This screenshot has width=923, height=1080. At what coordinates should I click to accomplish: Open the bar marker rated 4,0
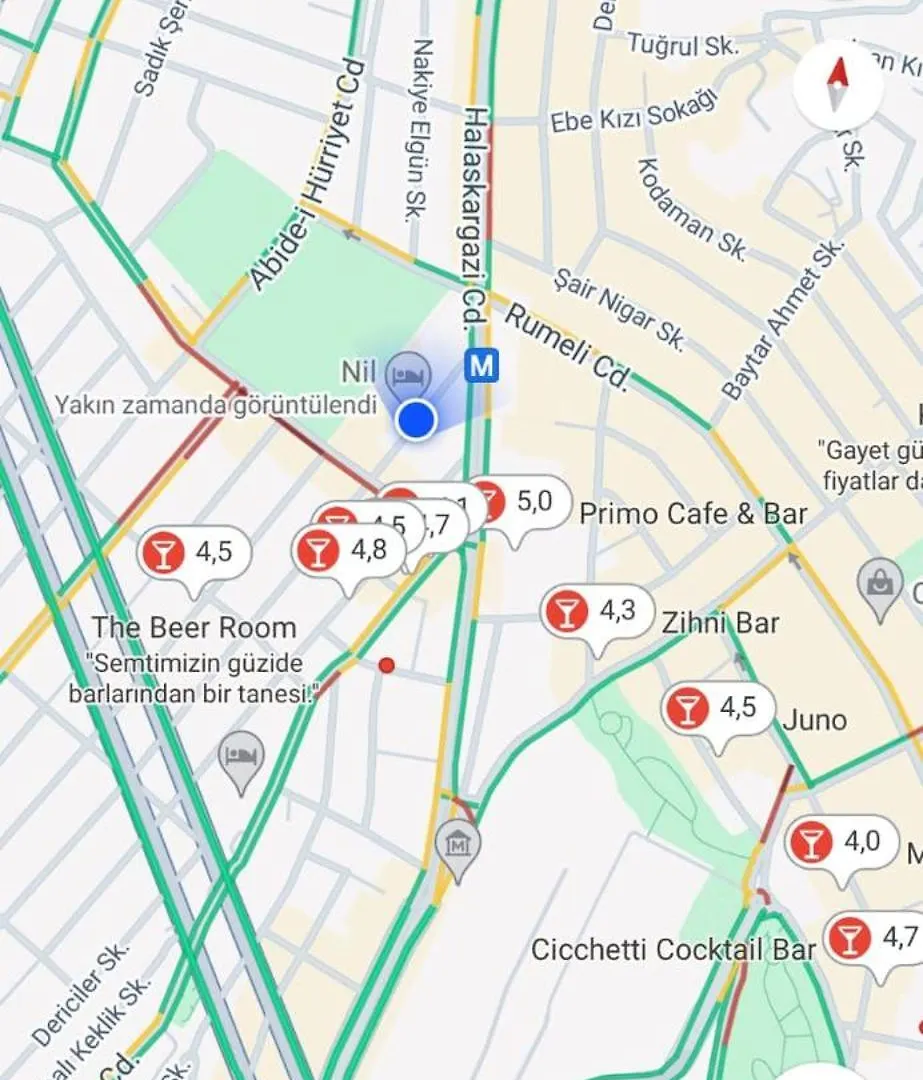[842, 843]
